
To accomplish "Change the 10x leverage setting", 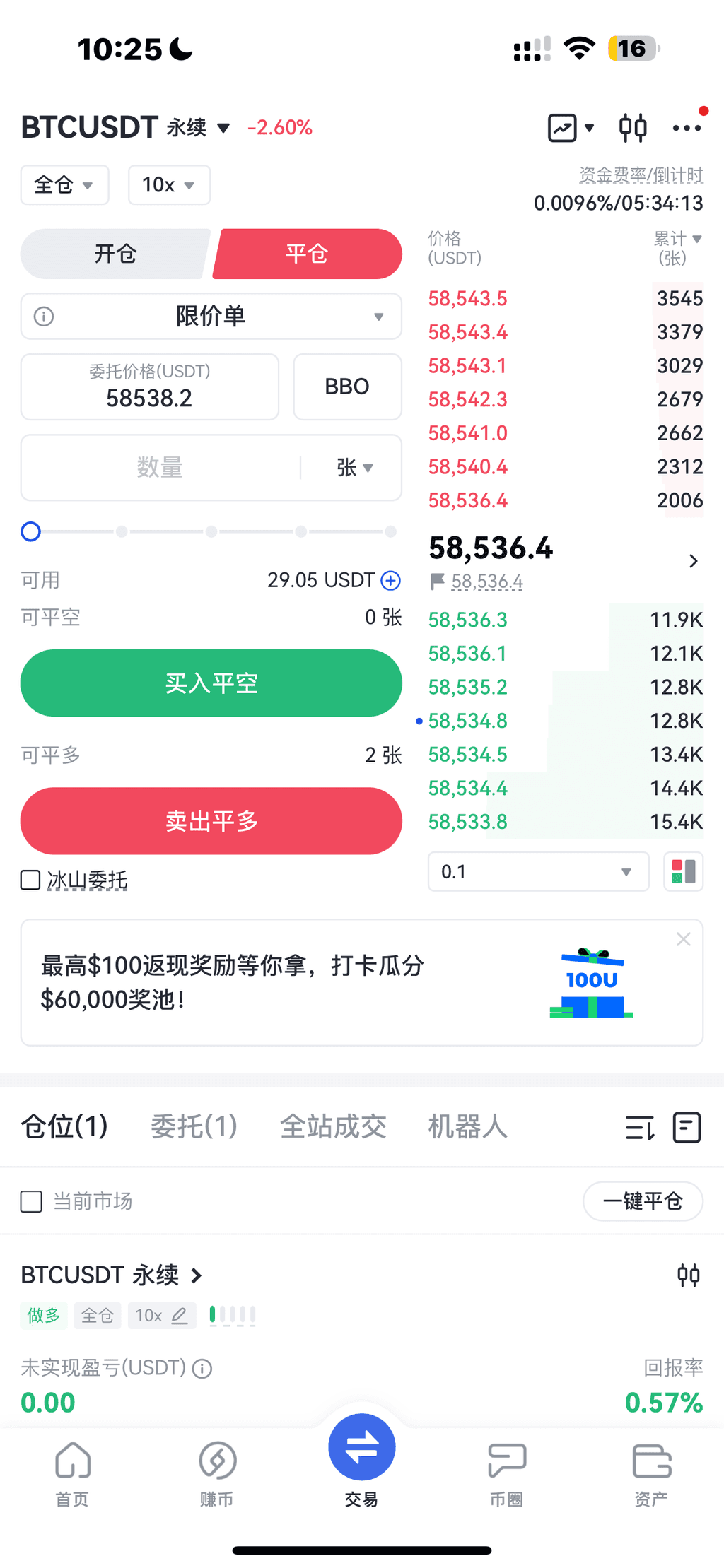I will (x=169, y=185).
